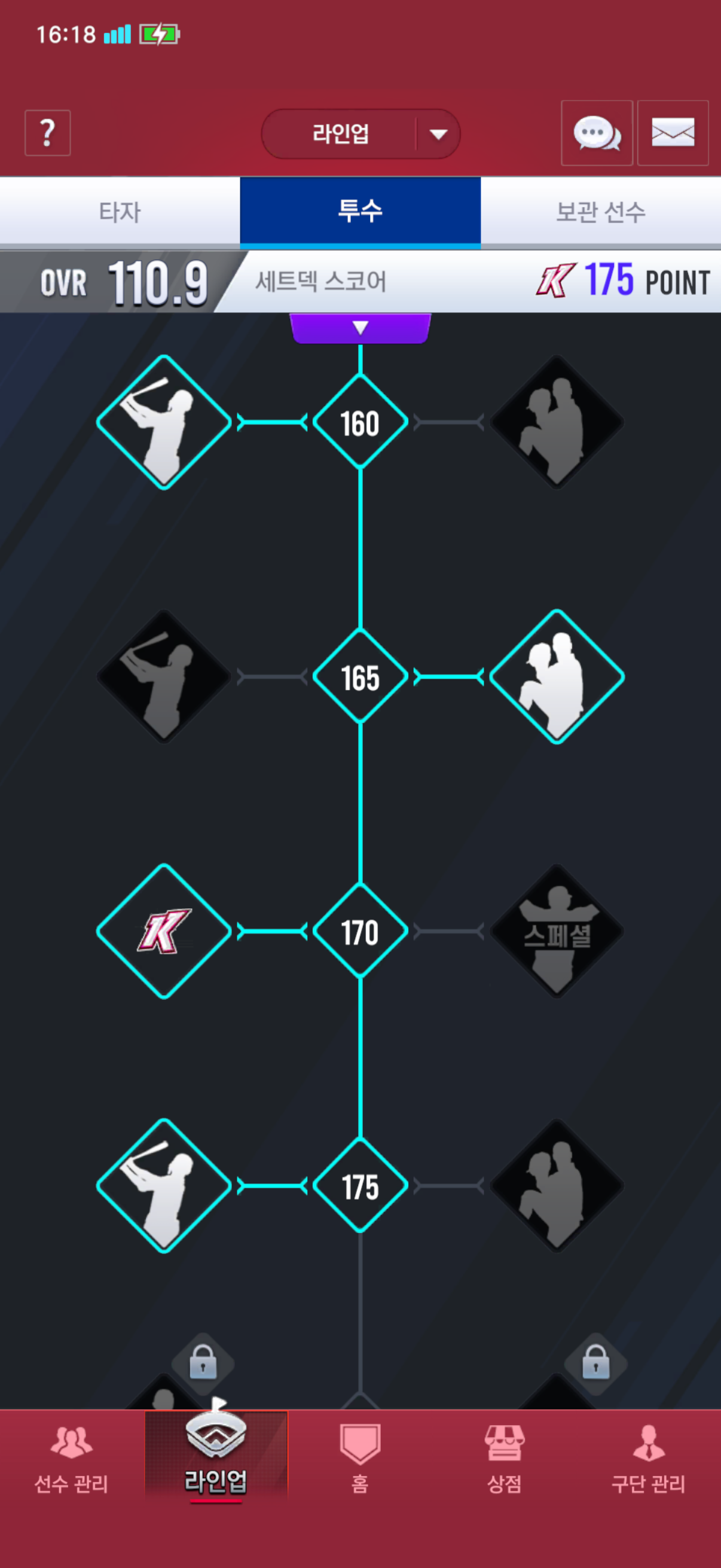The image size is (721, 1568).
Task: Tap the pitcher reward at node 160
Action: (x=557, y=422)
